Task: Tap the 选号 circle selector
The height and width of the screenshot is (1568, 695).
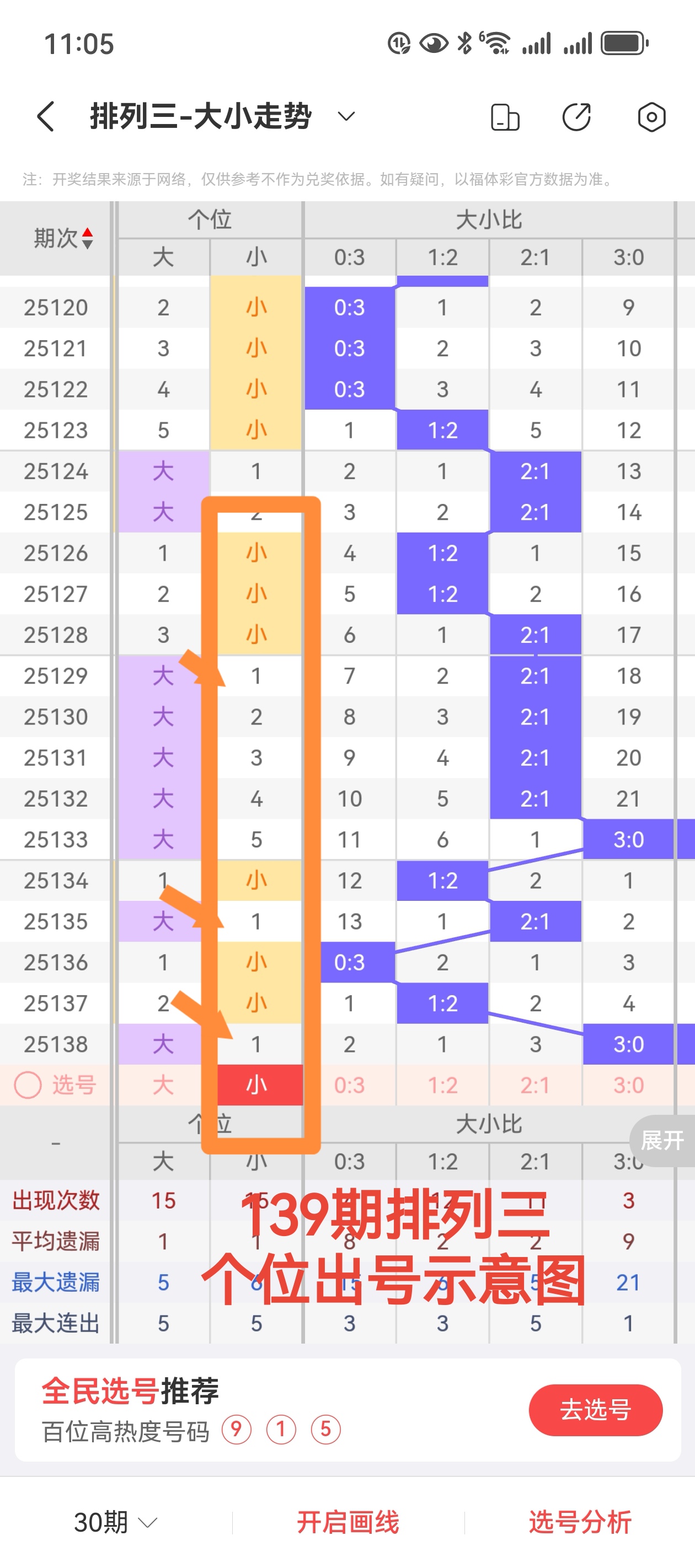Action: click(x=28, y=1084)
